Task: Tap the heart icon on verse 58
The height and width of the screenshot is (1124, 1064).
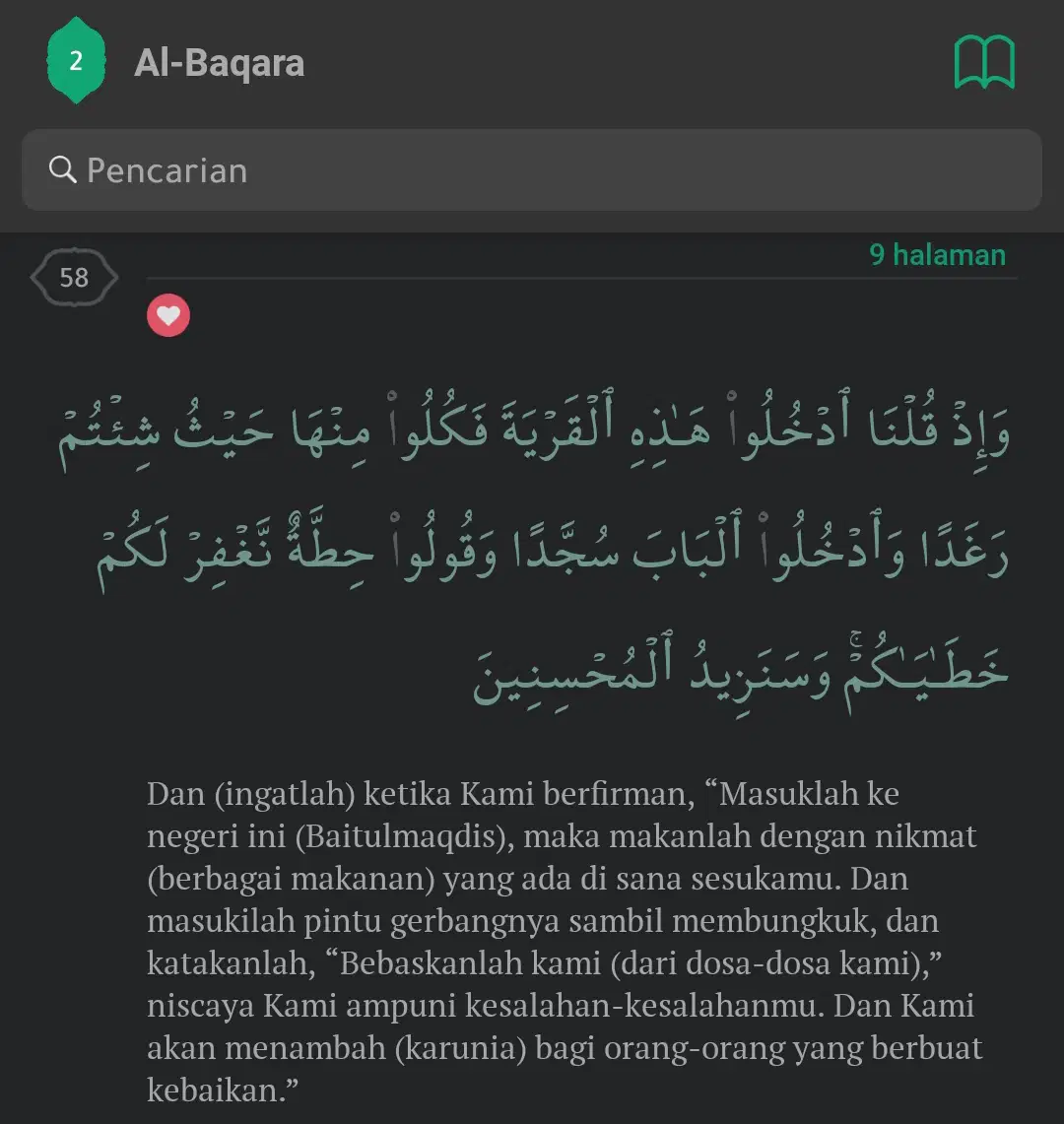Action: pos(168,315)
